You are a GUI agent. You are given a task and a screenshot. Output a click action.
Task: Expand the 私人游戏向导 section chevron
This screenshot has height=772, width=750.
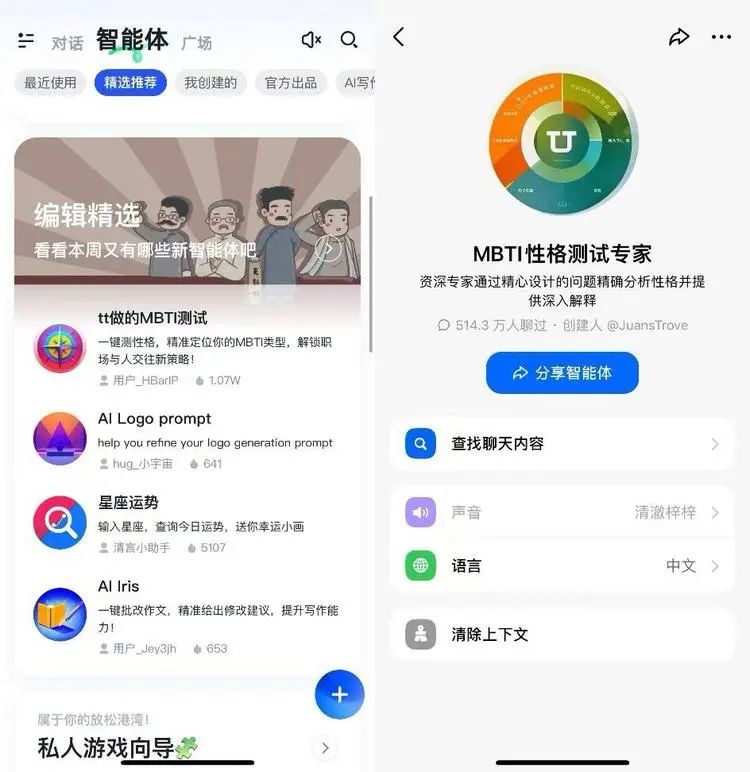(324, 747)
